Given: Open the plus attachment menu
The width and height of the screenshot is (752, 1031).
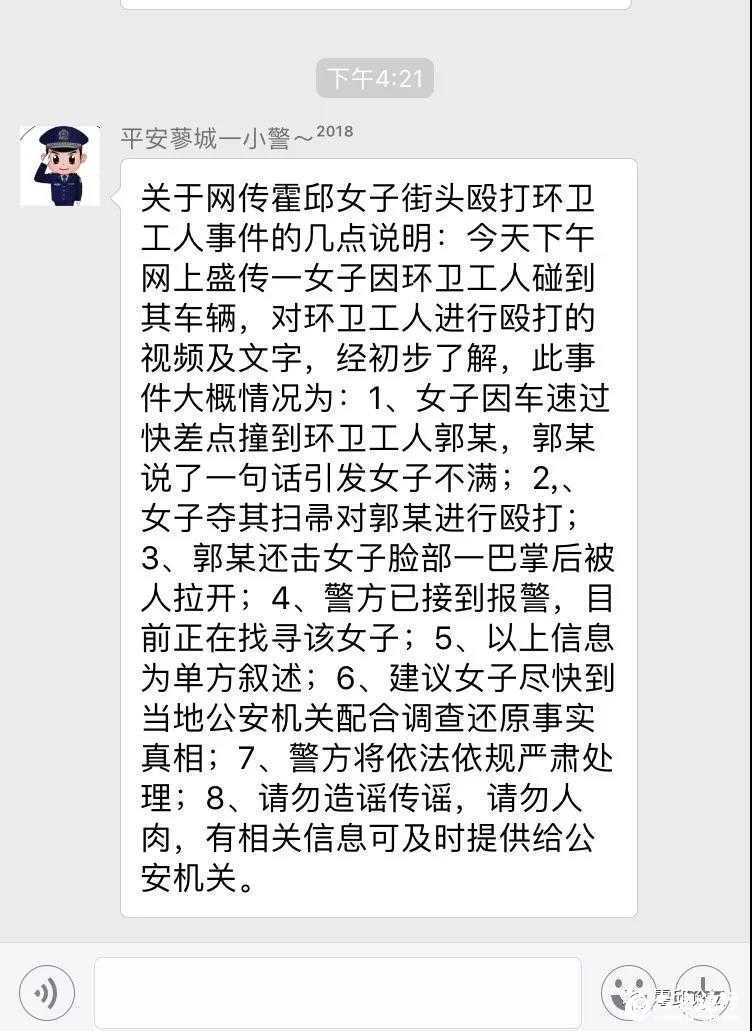Looking at the screenshot, I should pos(703,992).
